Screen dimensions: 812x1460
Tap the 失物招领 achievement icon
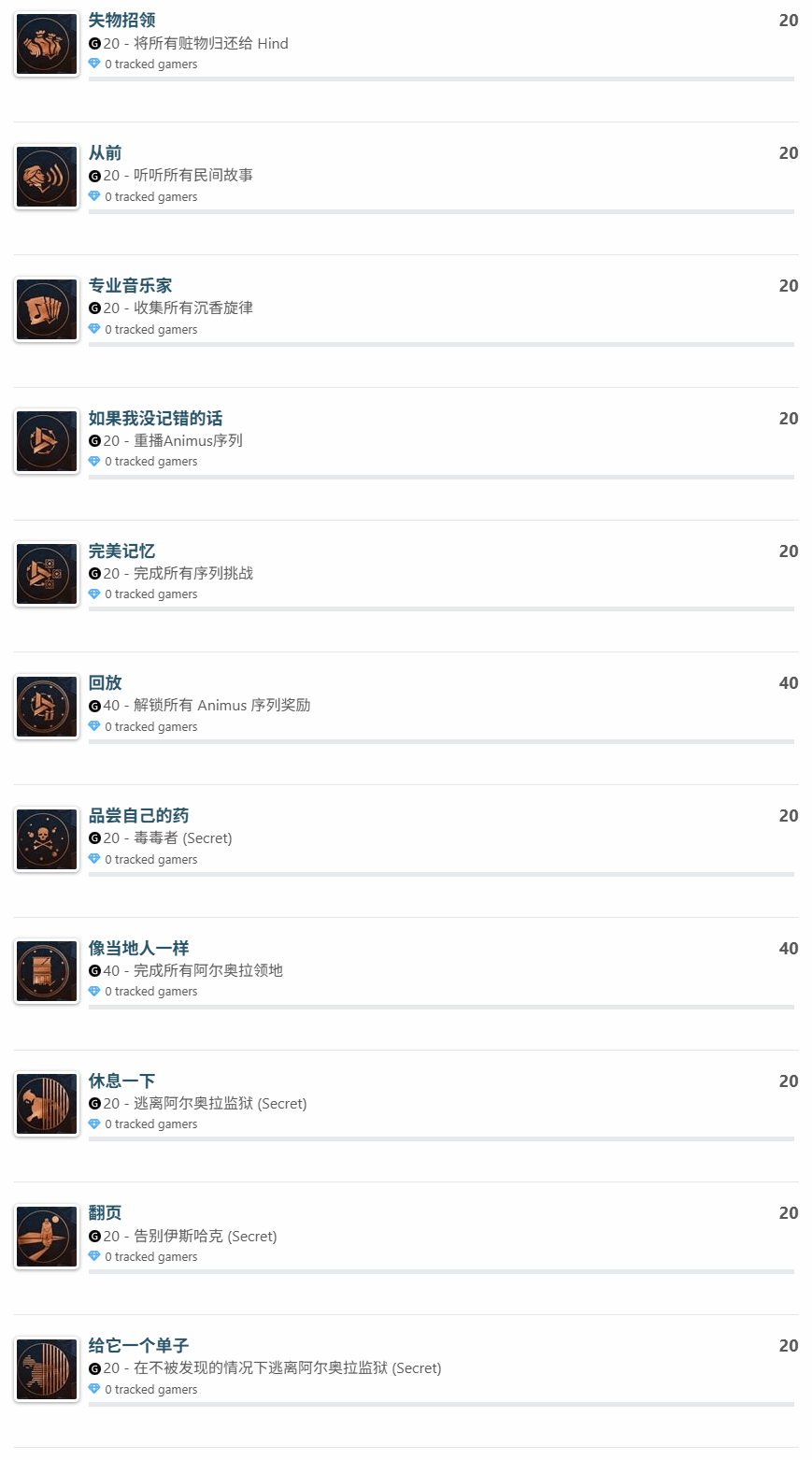coord(47,44)
